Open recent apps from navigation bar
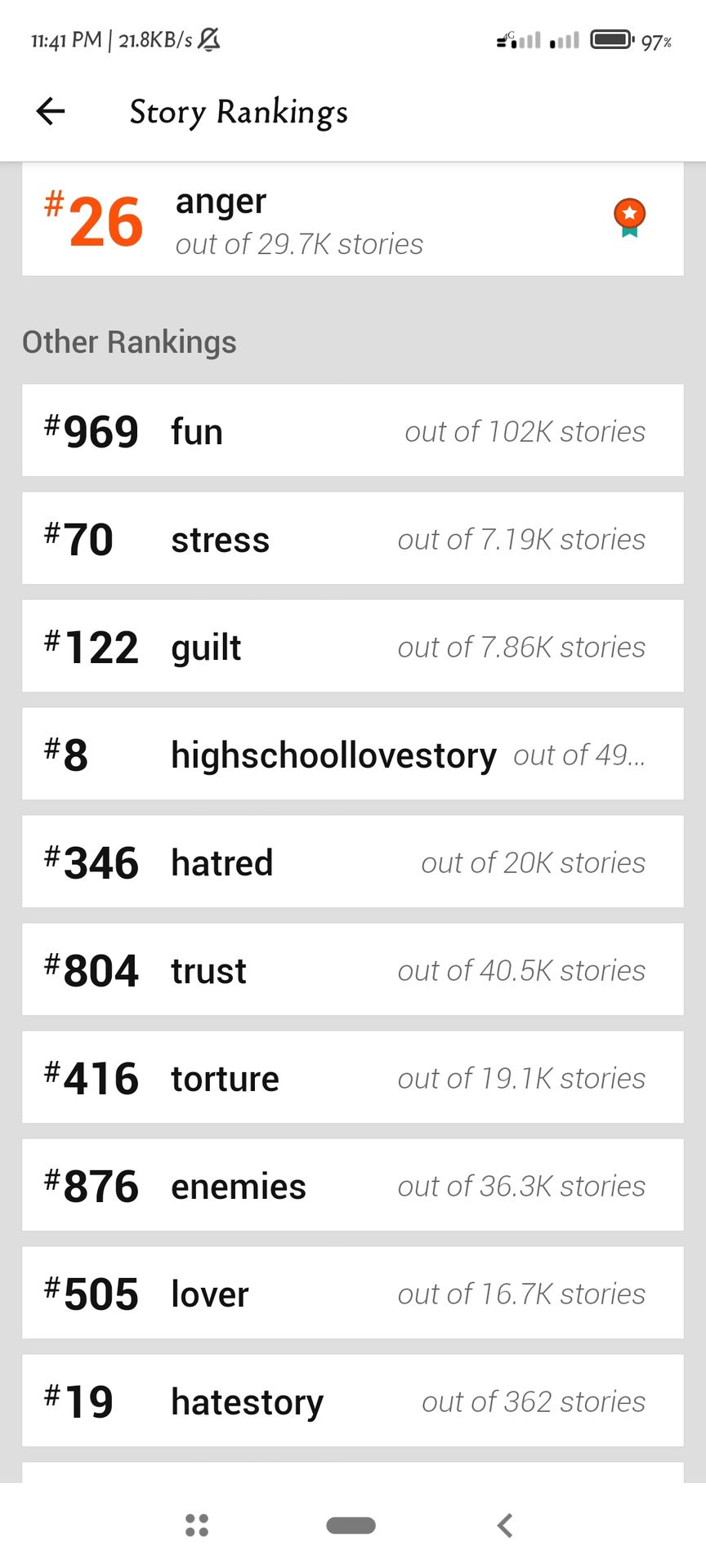Screen dimensions: 706x1568 coord(197,1525)
